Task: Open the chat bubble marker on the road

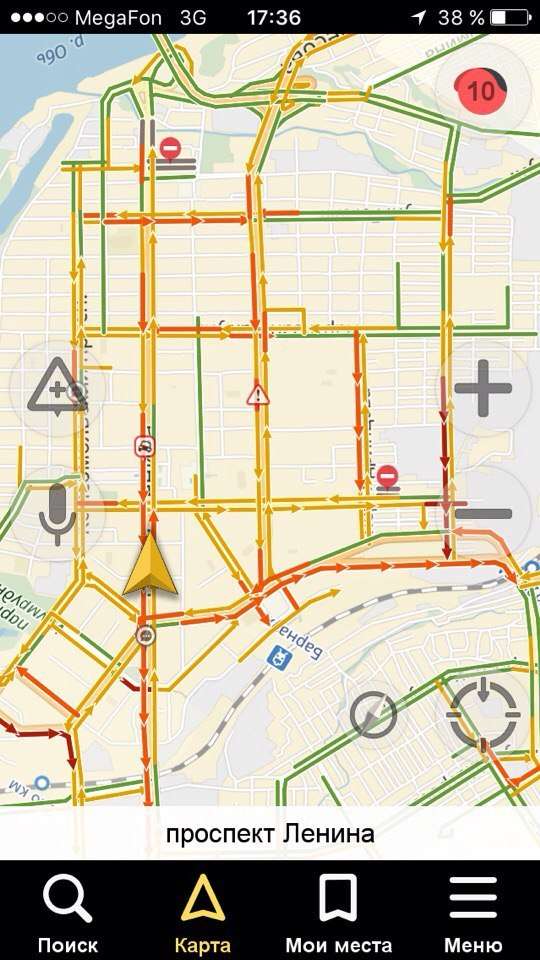Action: click(146, 636)
